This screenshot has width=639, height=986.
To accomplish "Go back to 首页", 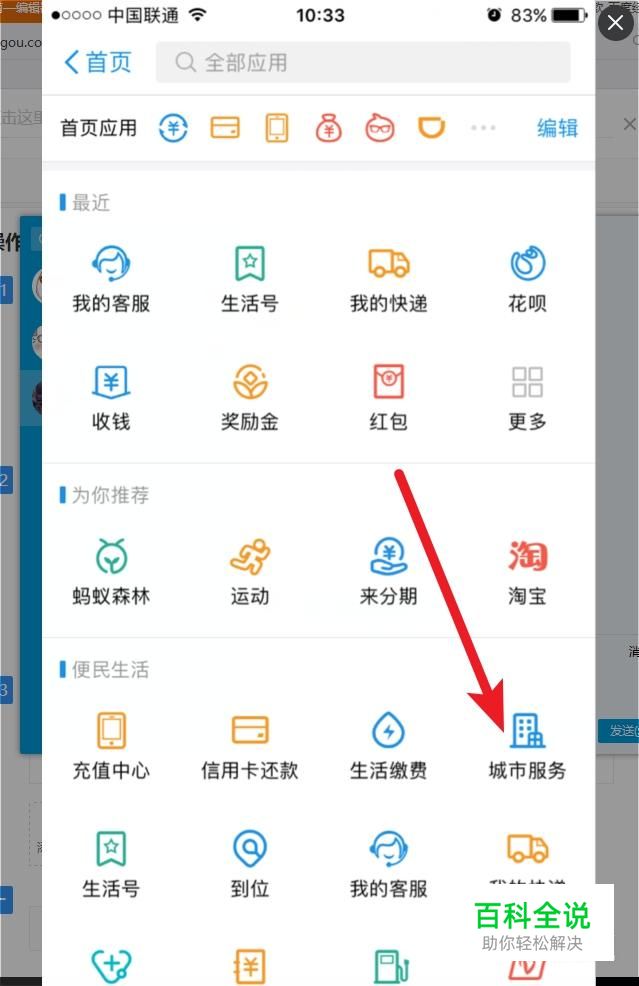I will (x=97, y=62).
